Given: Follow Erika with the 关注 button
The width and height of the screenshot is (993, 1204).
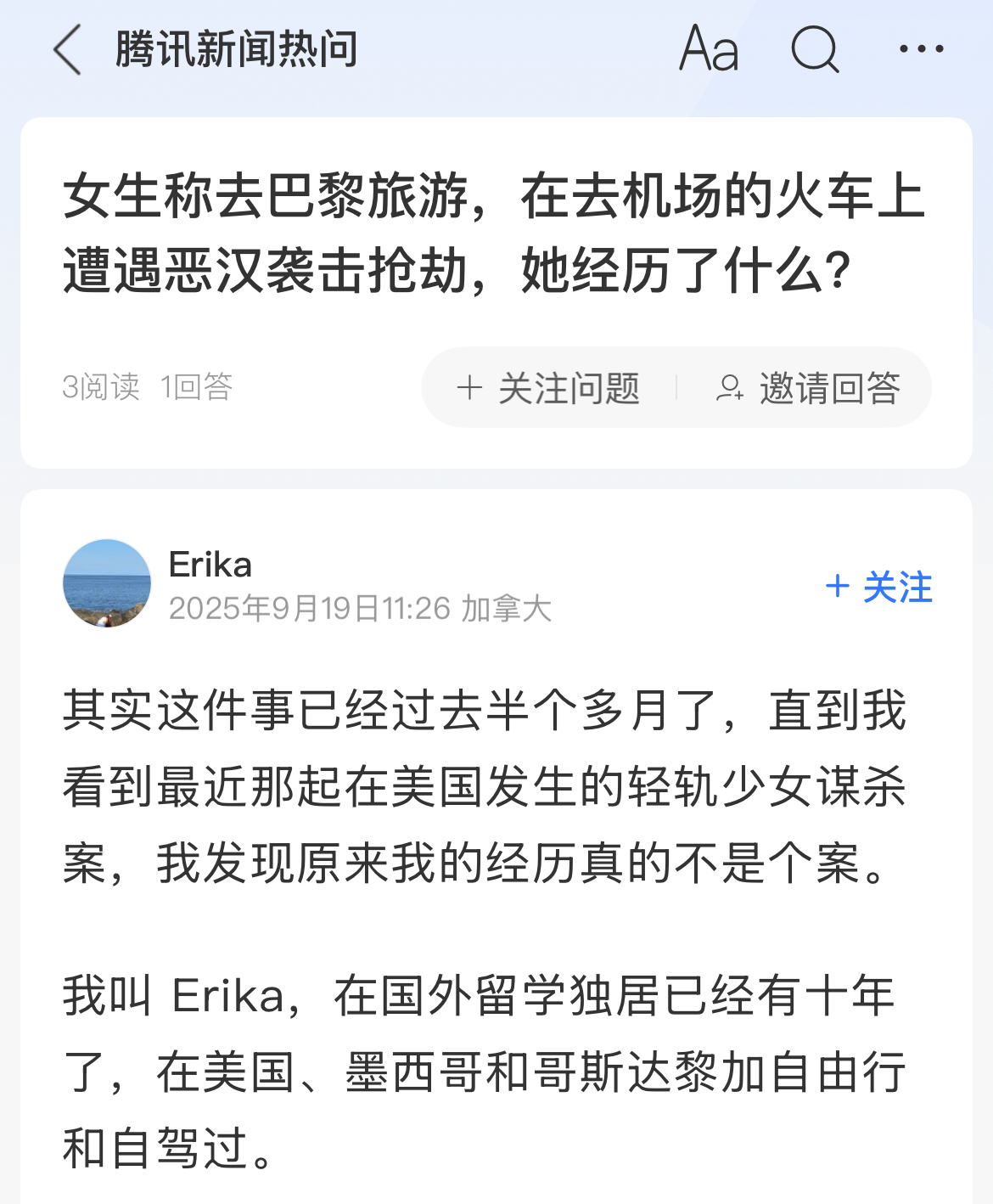Looking at the screenshot, I should tap(879, 587).
